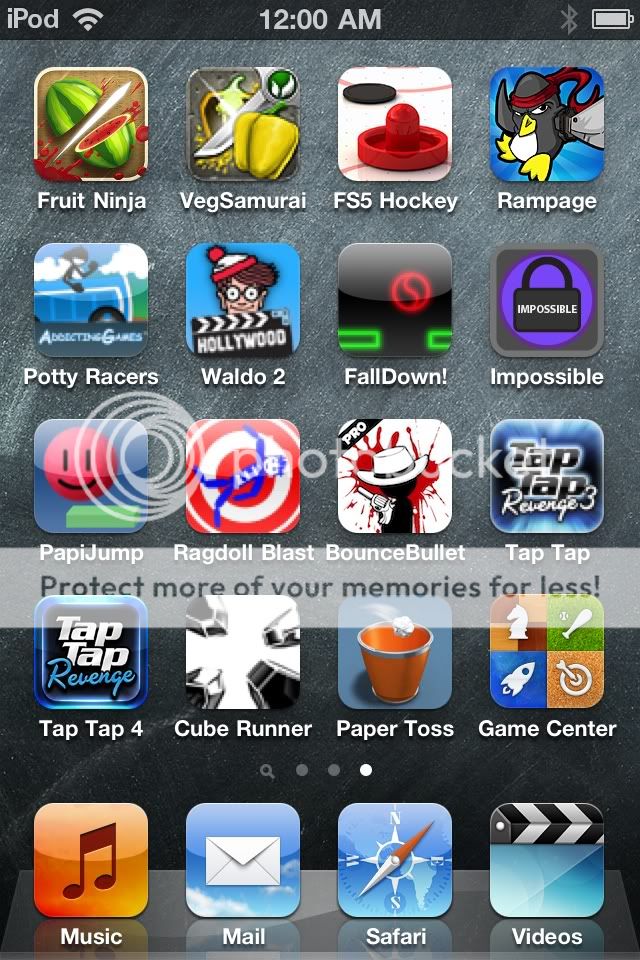
Task: Launch Tap Tap 4
Action: [91, 652]
